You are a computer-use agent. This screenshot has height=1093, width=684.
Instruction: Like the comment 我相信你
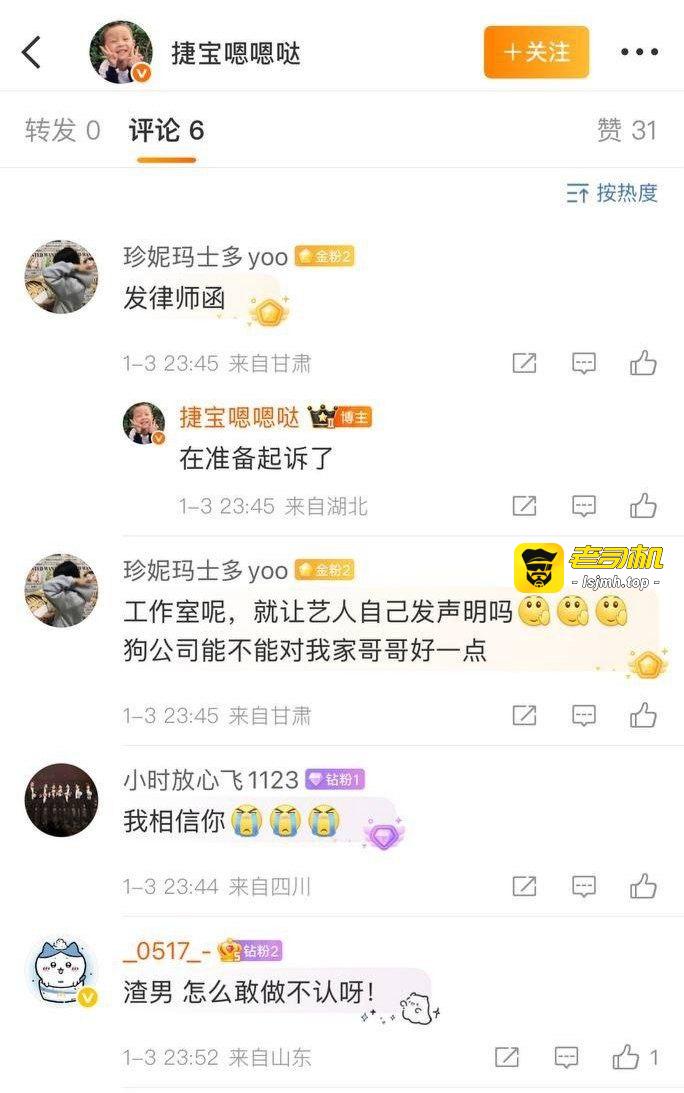[643, 886]
